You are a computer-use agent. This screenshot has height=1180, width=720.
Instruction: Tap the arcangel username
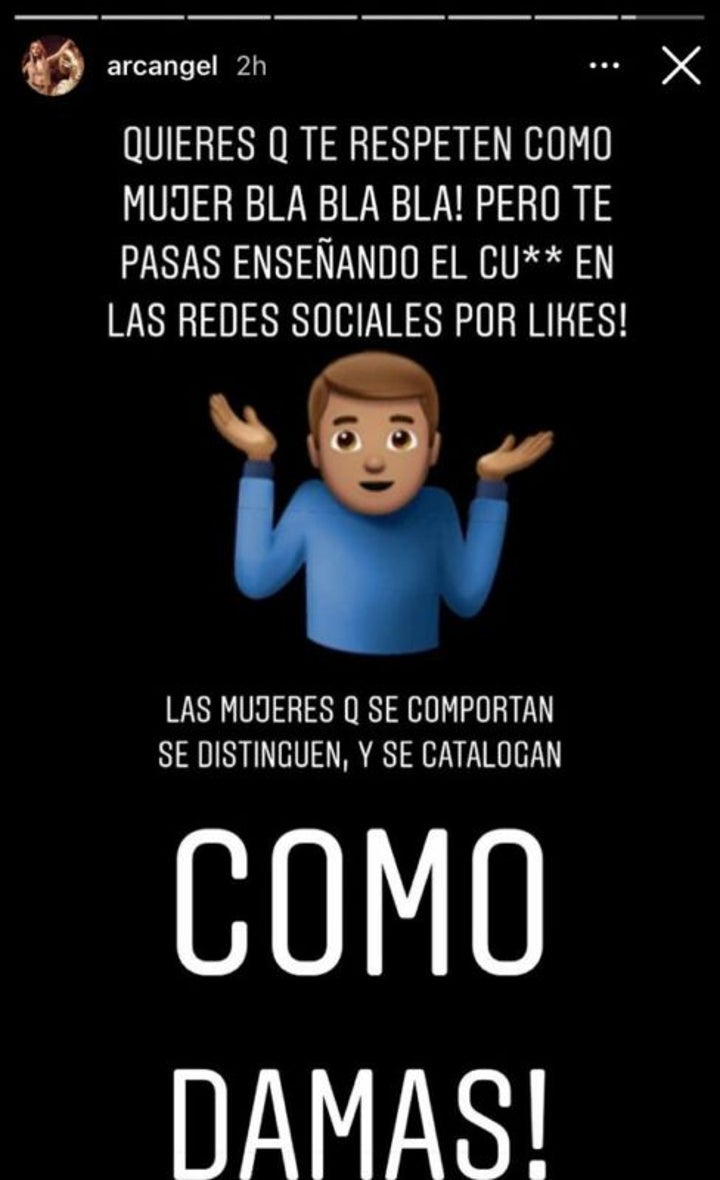coord(162,66)
